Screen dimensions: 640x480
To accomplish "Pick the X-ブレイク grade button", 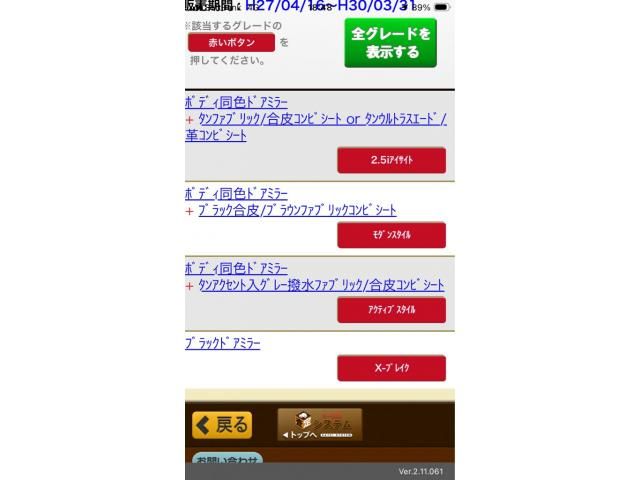I will point(391,368).
